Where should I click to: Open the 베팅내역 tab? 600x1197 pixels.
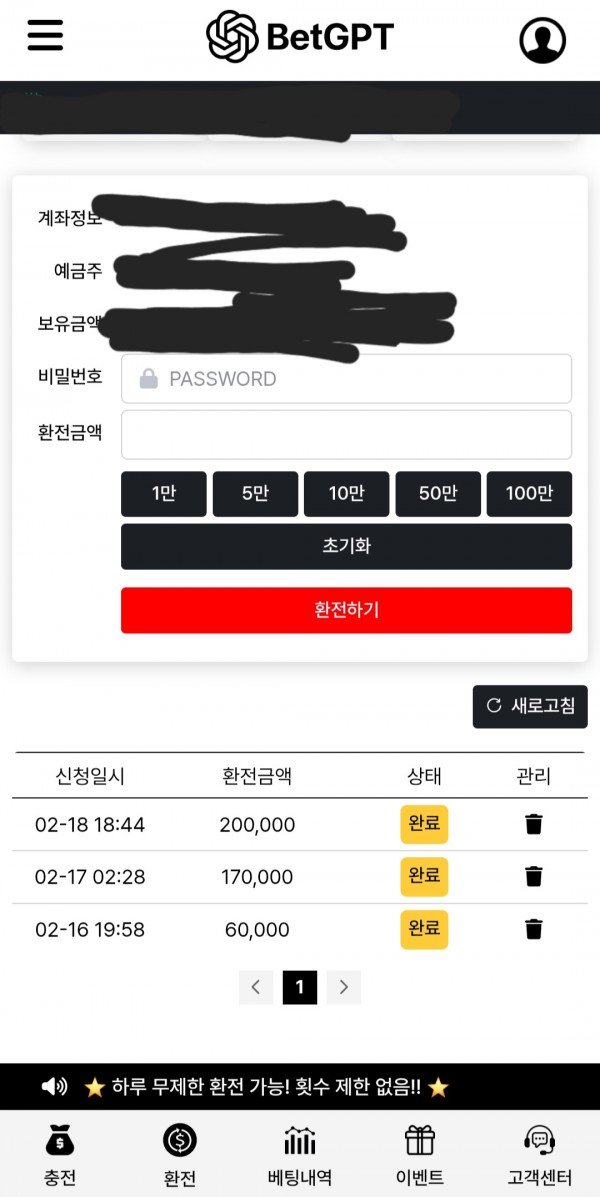point(300,1155)
